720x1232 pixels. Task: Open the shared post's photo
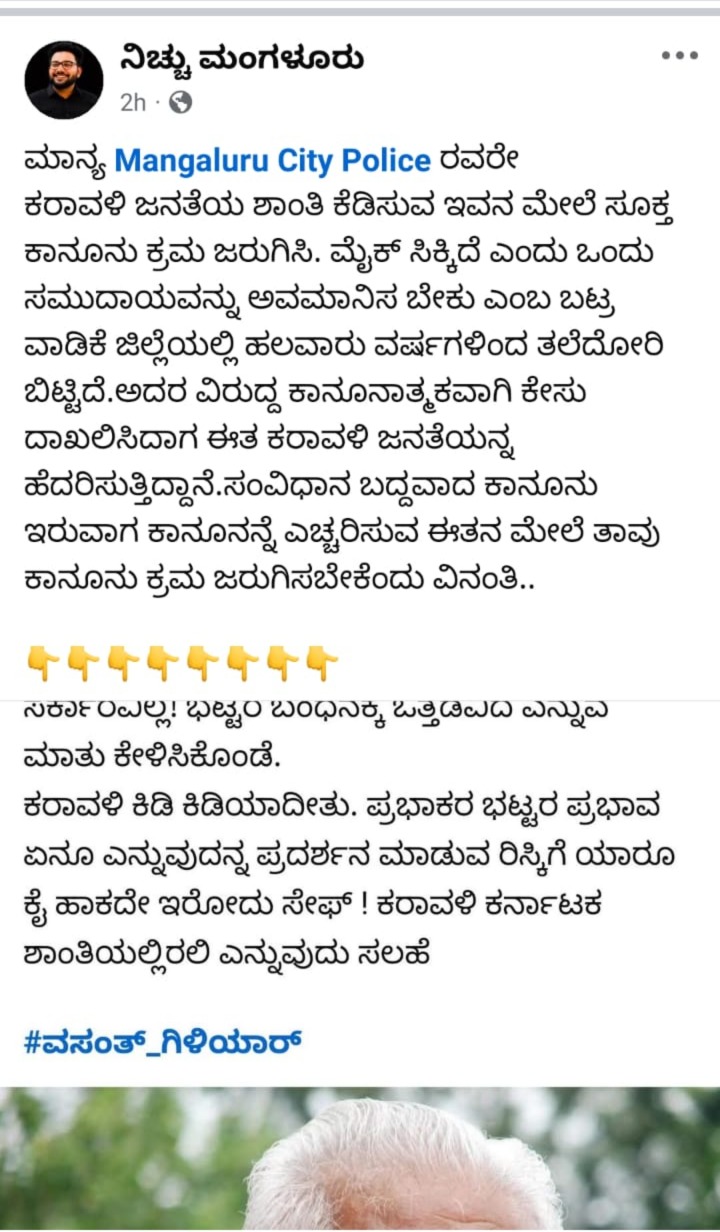coord(360,1160)
